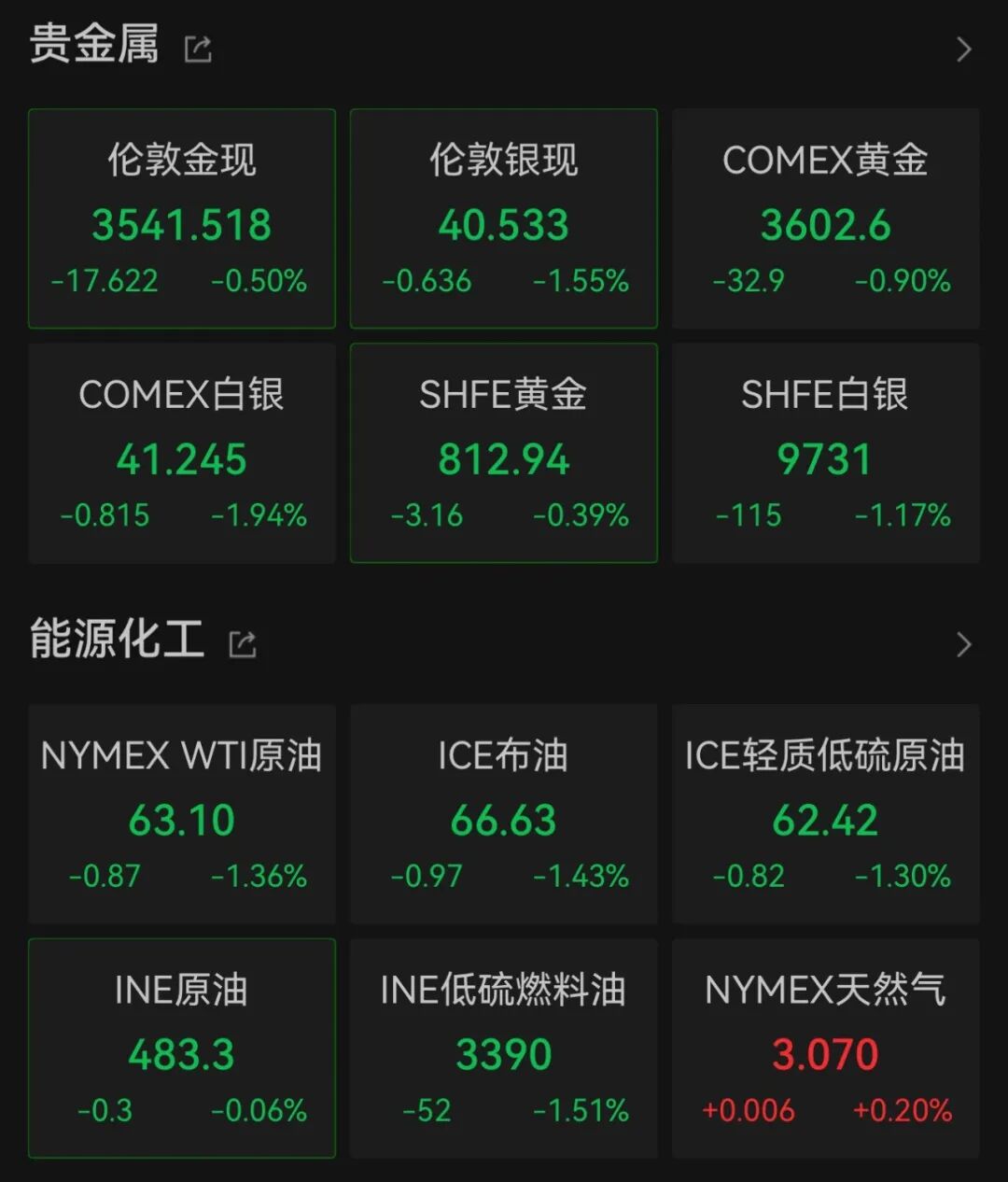The image size is (1008, 1182).
Task: View NYMEX天然气 price details
Action: (826, 1048)
